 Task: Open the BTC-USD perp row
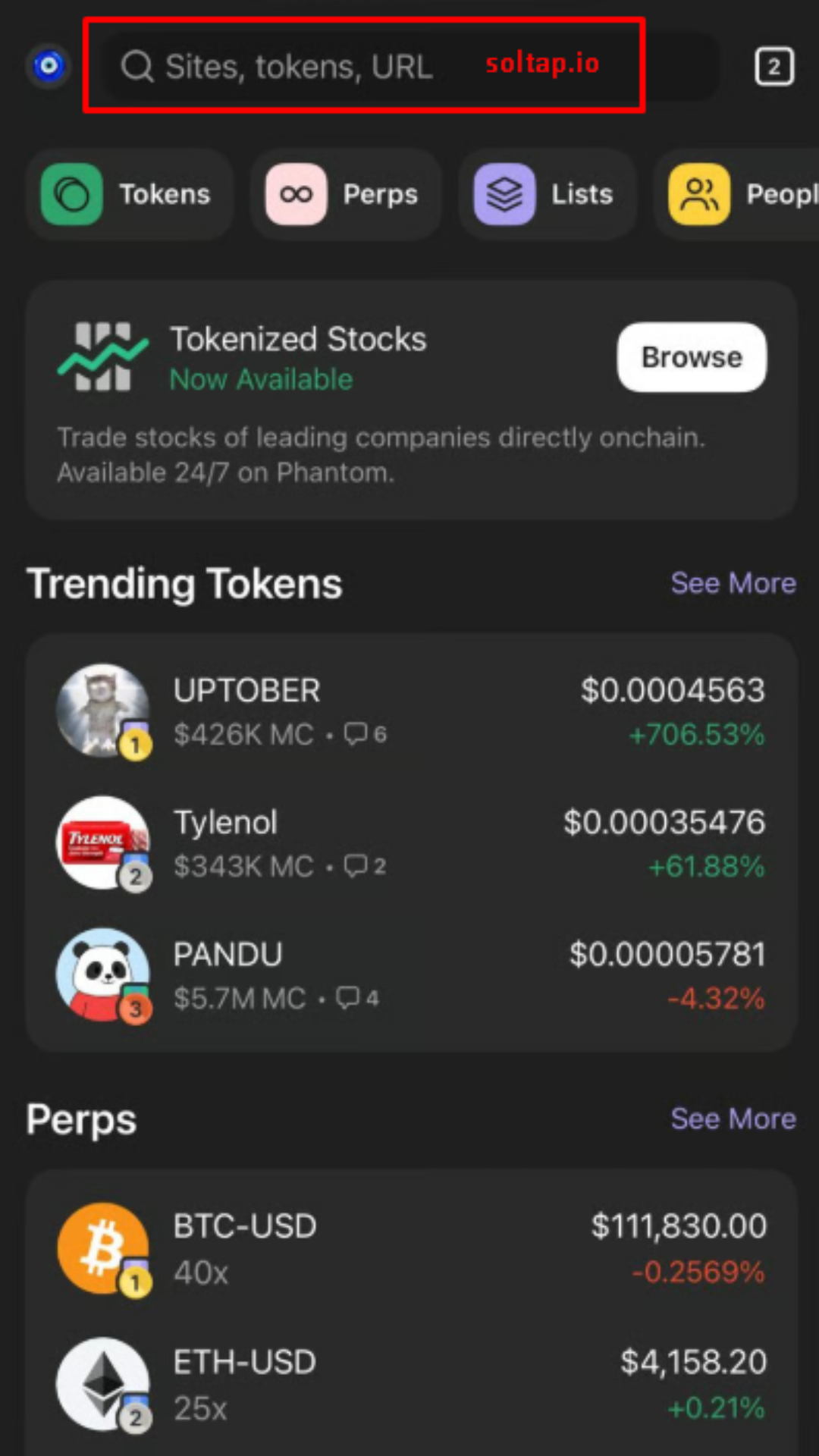pyautogui.click(x=411, y=1248)
